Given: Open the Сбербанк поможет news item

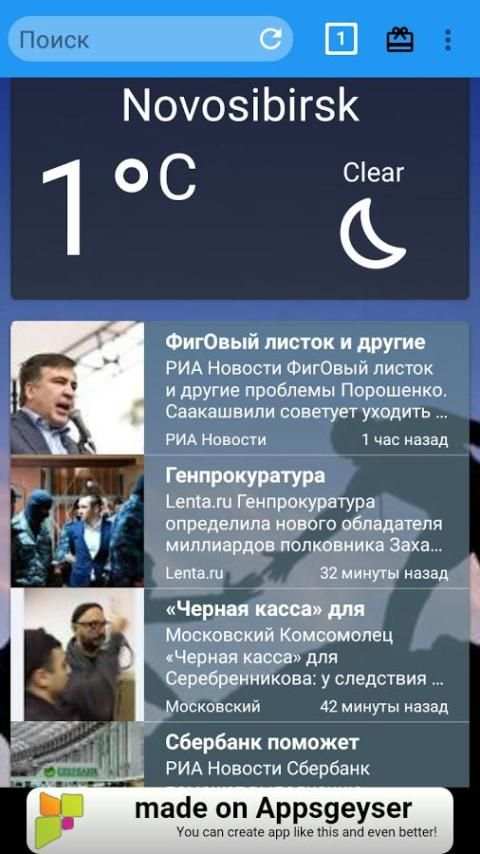Looking at the screenshot, I should tap(240, 754).
